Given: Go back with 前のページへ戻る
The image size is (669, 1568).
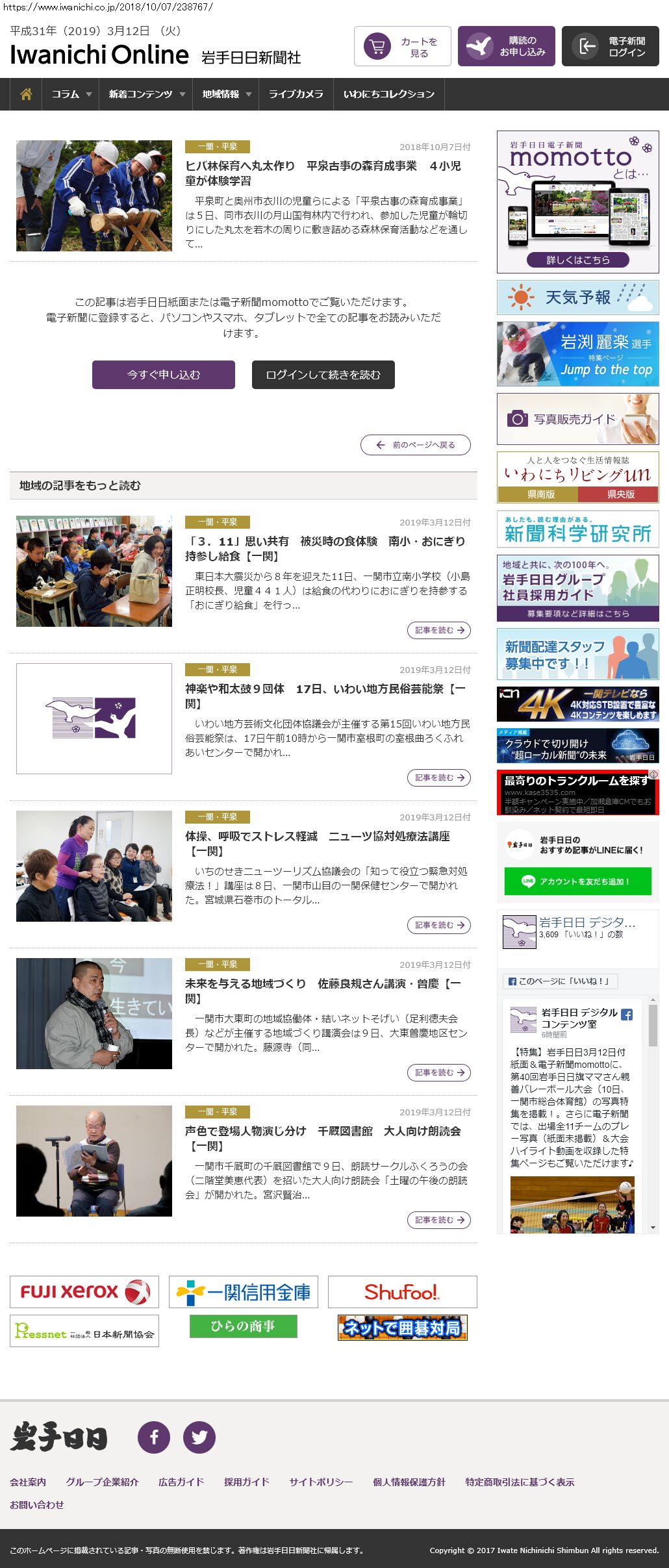Looking at the screenshot, I should tap(416, 445).
